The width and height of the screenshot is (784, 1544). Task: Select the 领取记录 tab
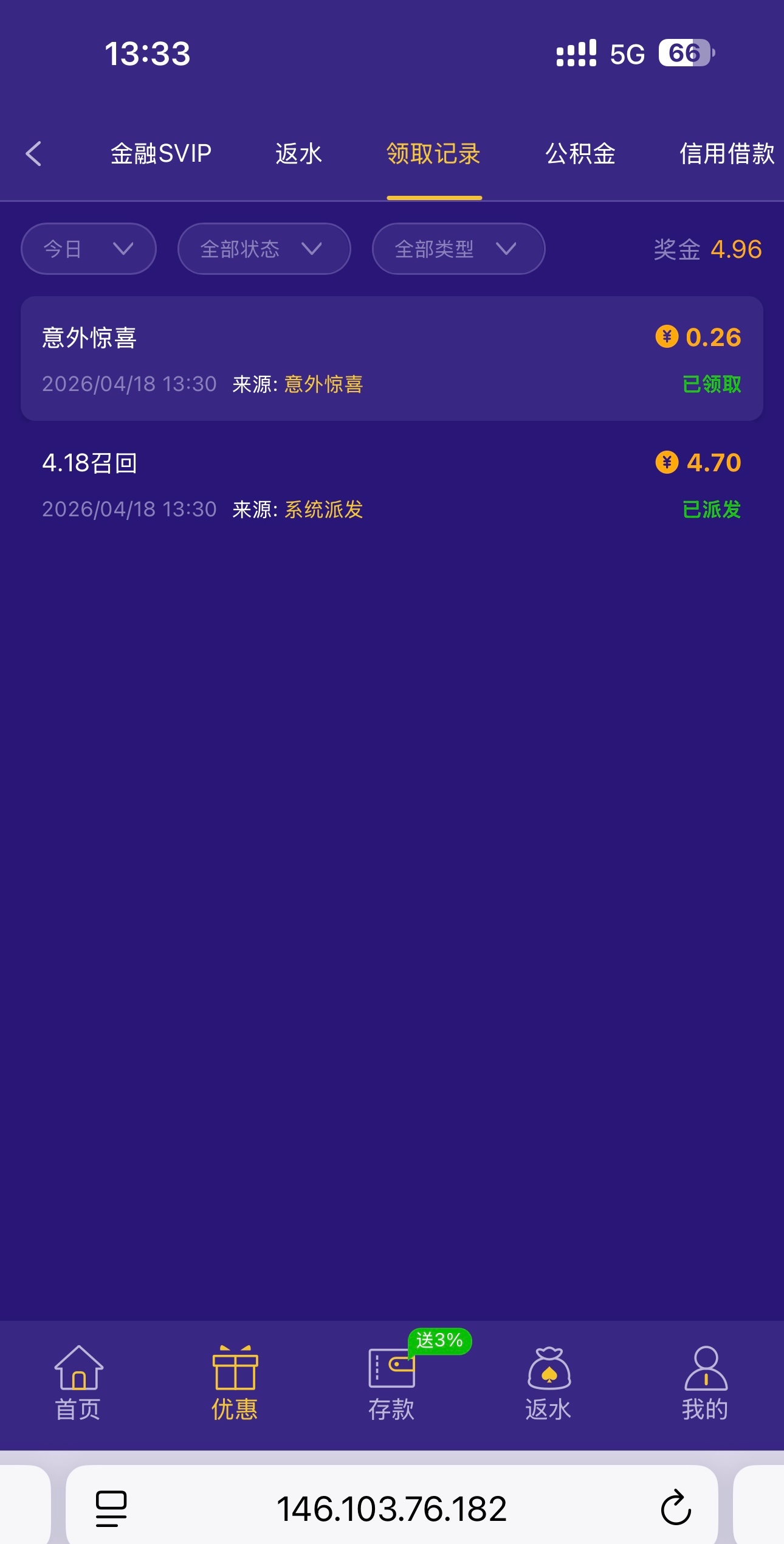tap(434, 153)
